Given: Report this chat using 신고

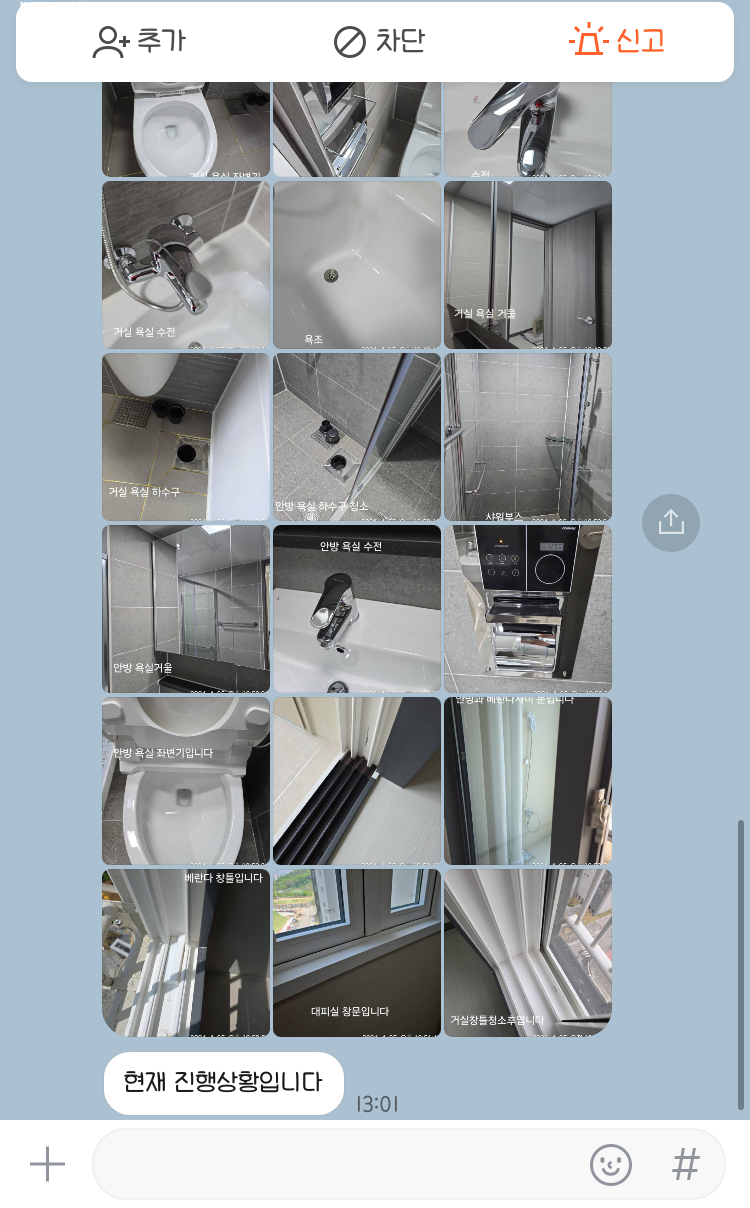Looking at the screenshot, I should pos(616,41).
